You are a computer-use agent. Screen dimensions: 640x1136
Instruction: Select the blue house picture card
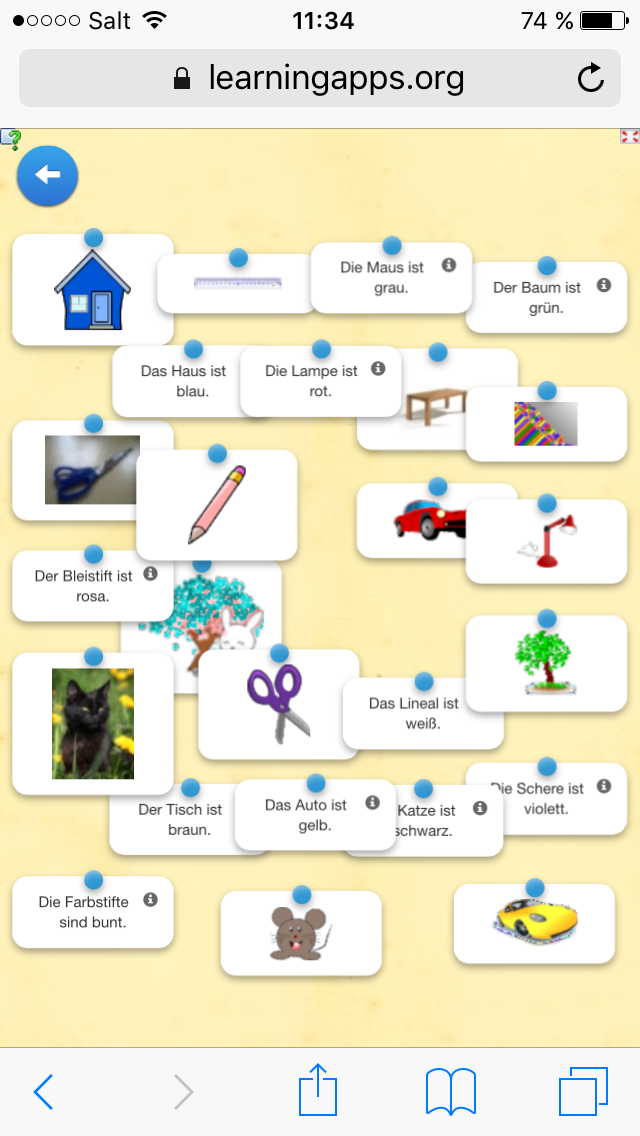coord(92,291)
